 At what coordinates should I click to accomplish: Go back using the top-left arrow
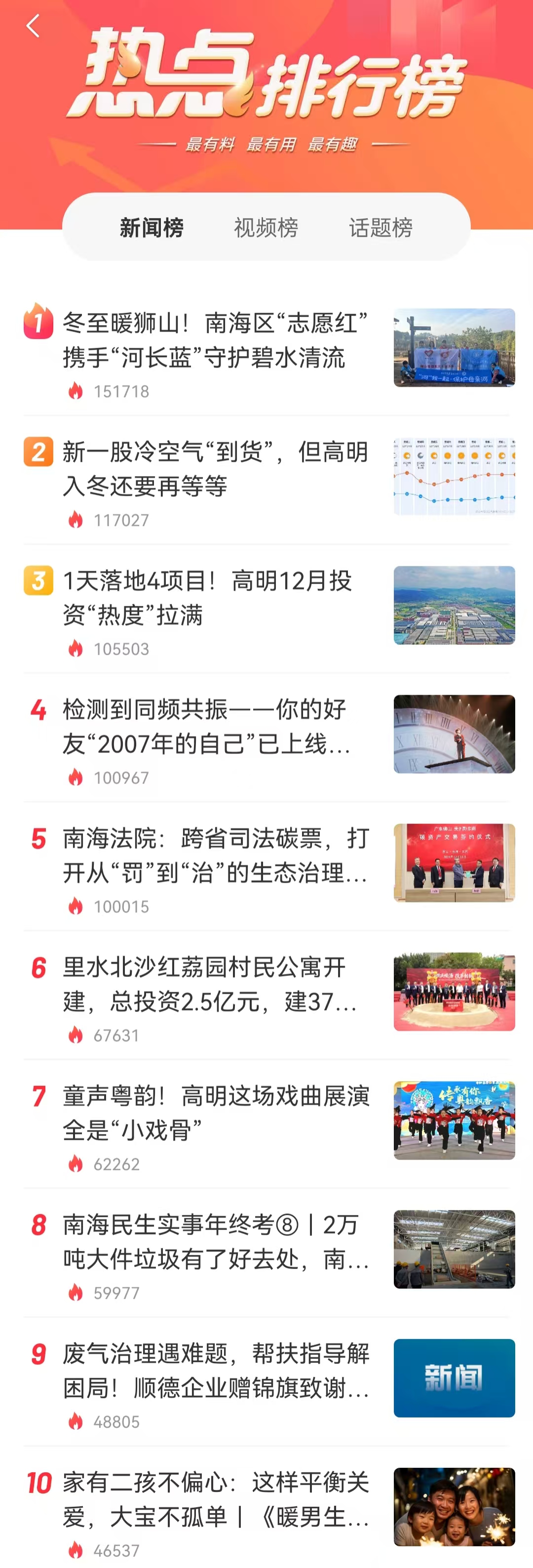tap(33, 26)
